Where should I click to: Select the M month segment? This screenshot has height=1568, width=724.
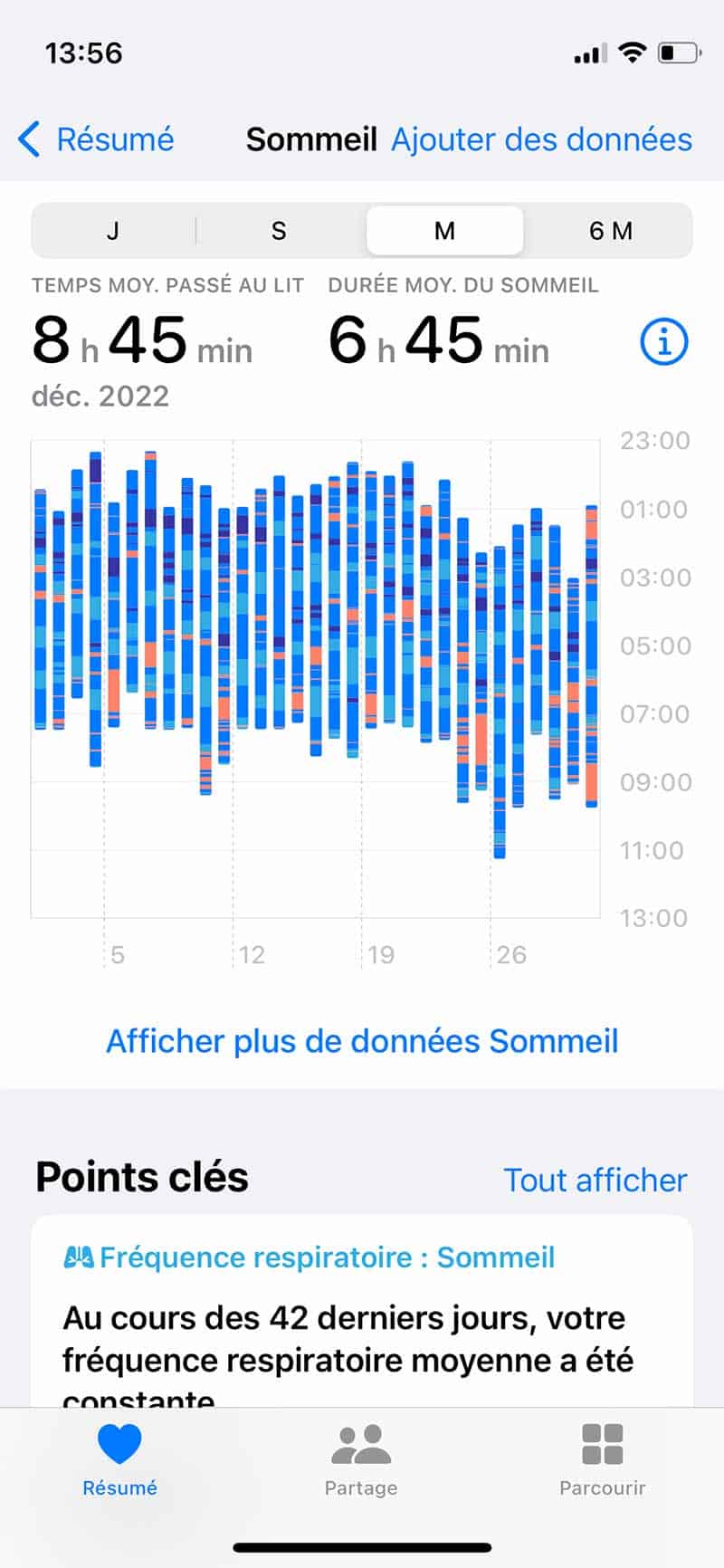coord(444,231)
